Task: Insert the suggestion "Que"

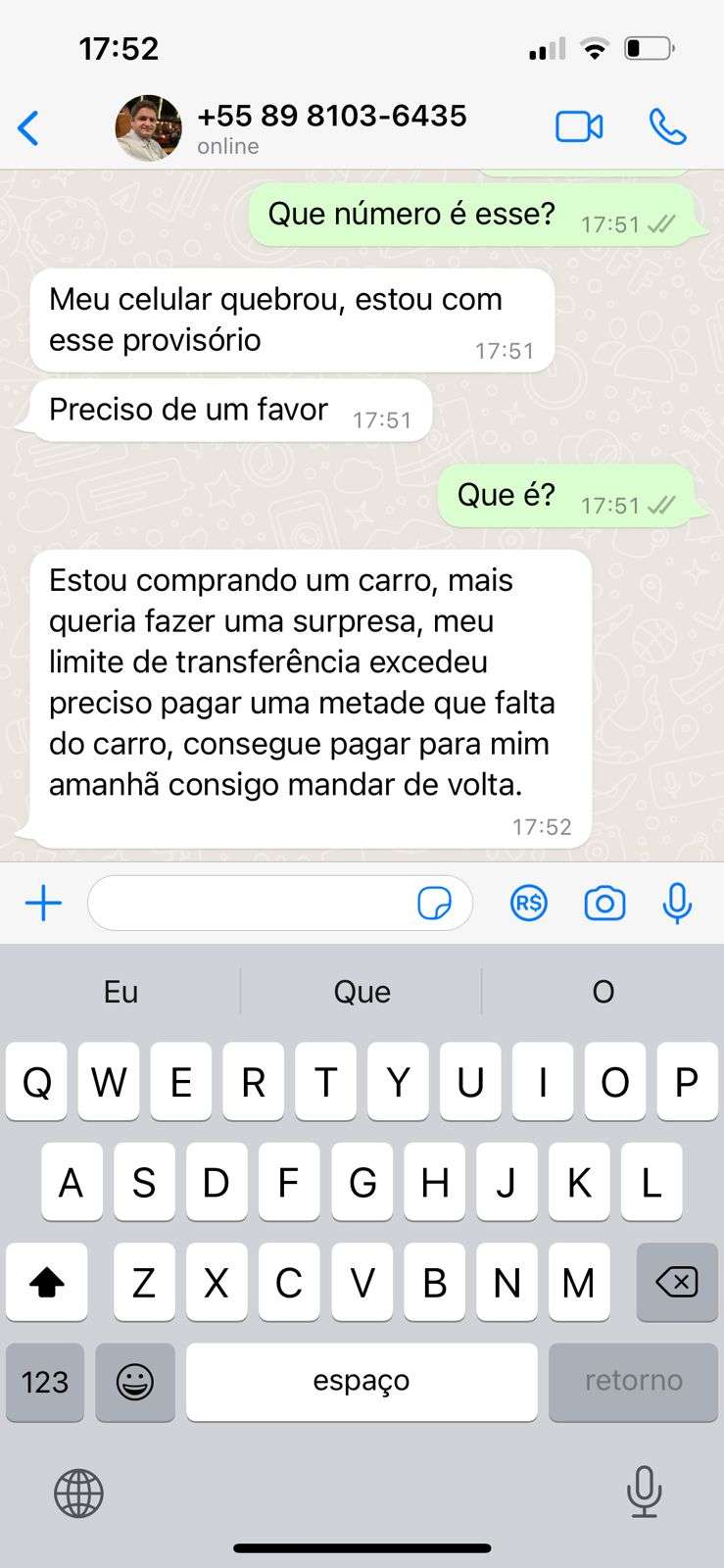Action: [x=362, y=992]
